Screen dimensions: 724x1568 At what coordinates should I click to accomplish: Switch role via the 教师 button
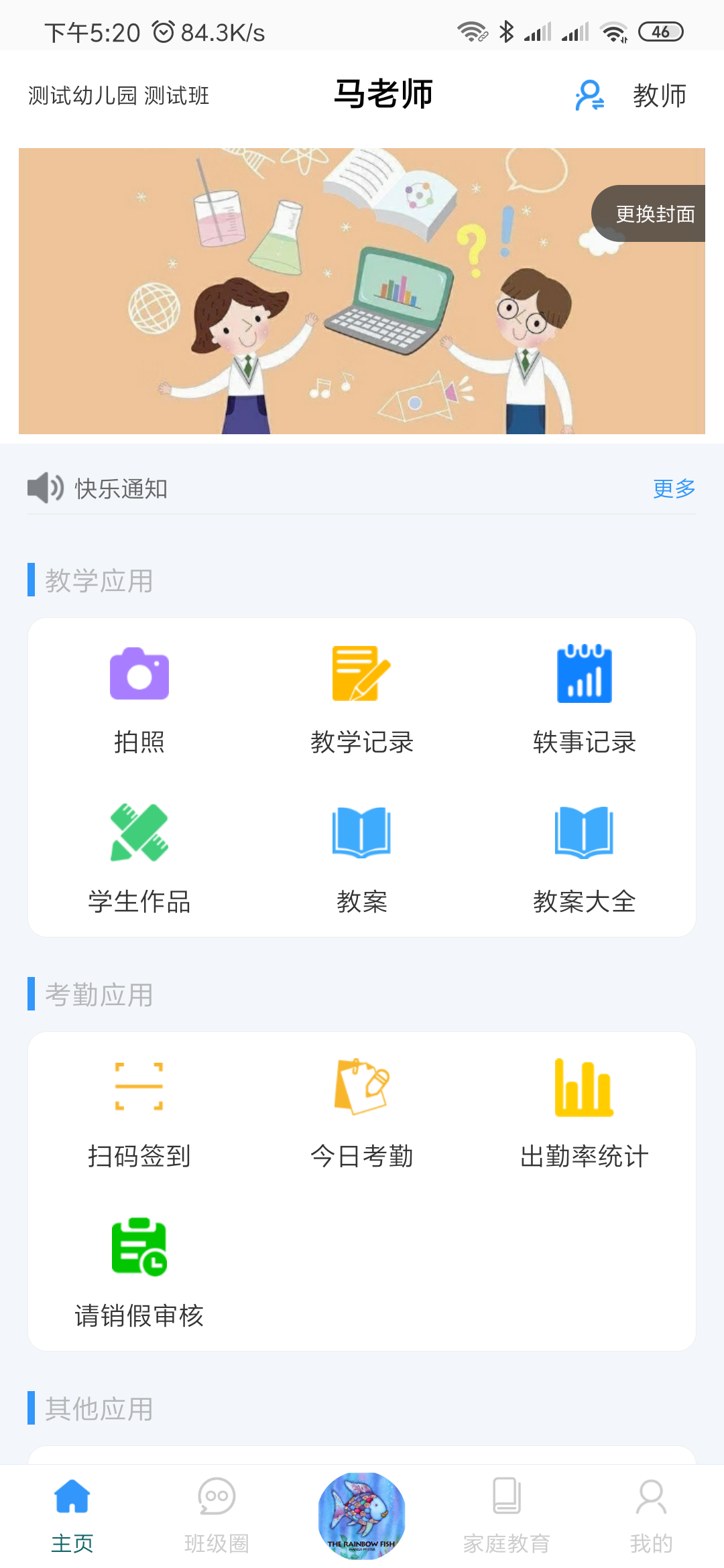[x=631, y=95]
